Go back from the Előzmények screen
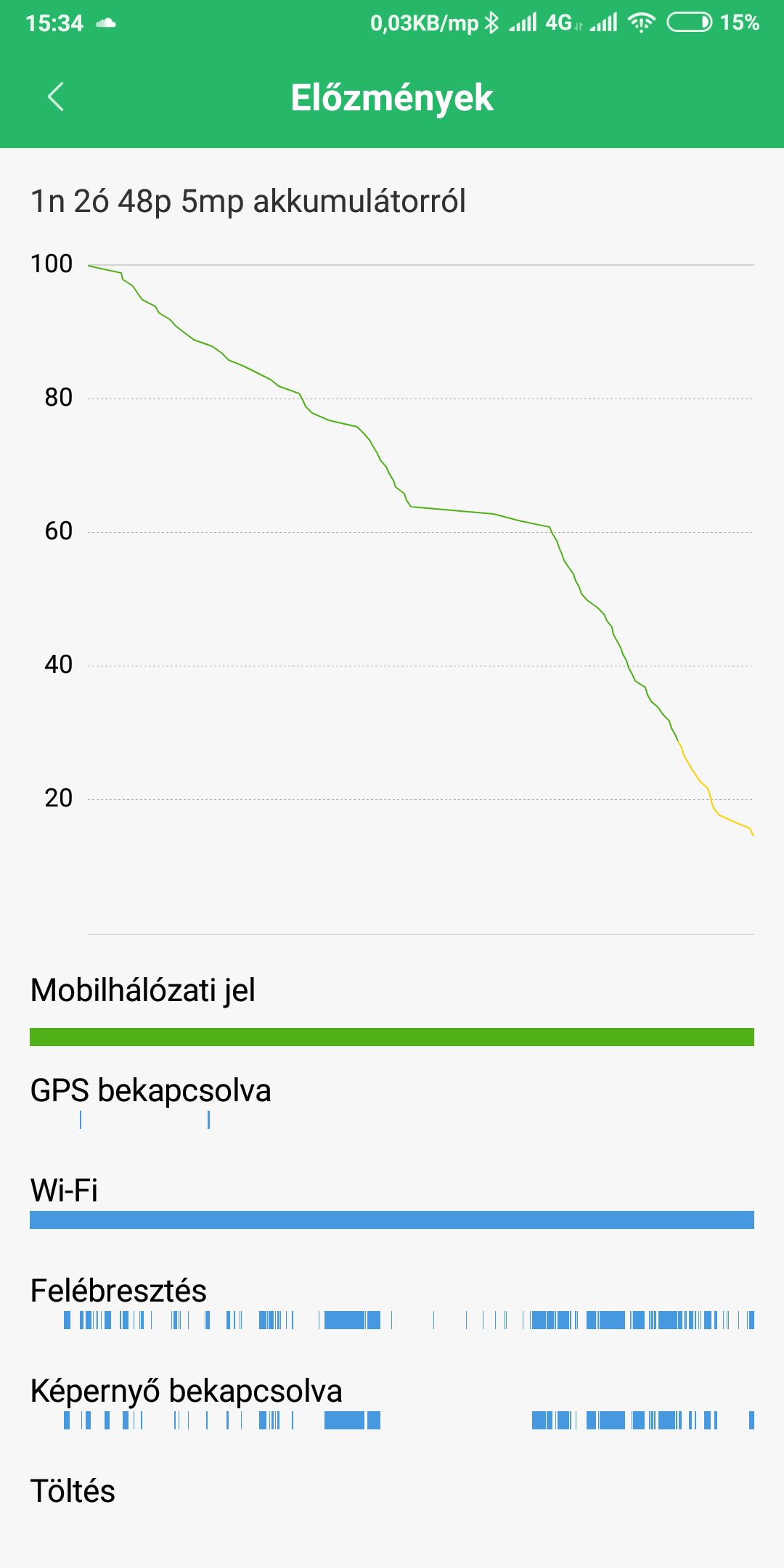Image resolution: width=784 pixels, height=1568 pixels. tap(56, 97)
